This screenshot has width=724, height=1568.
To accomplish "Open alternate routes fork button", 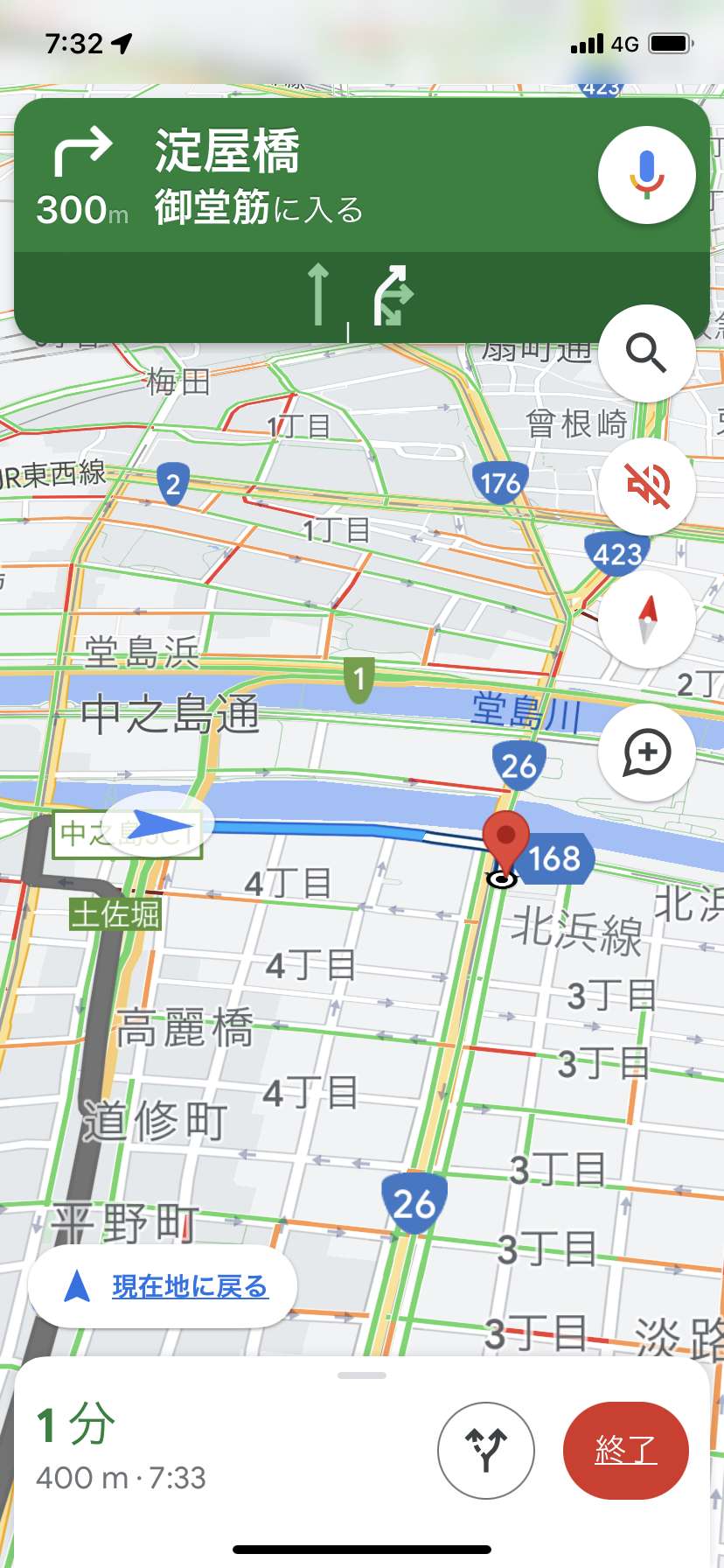I will pos(485,1451).
